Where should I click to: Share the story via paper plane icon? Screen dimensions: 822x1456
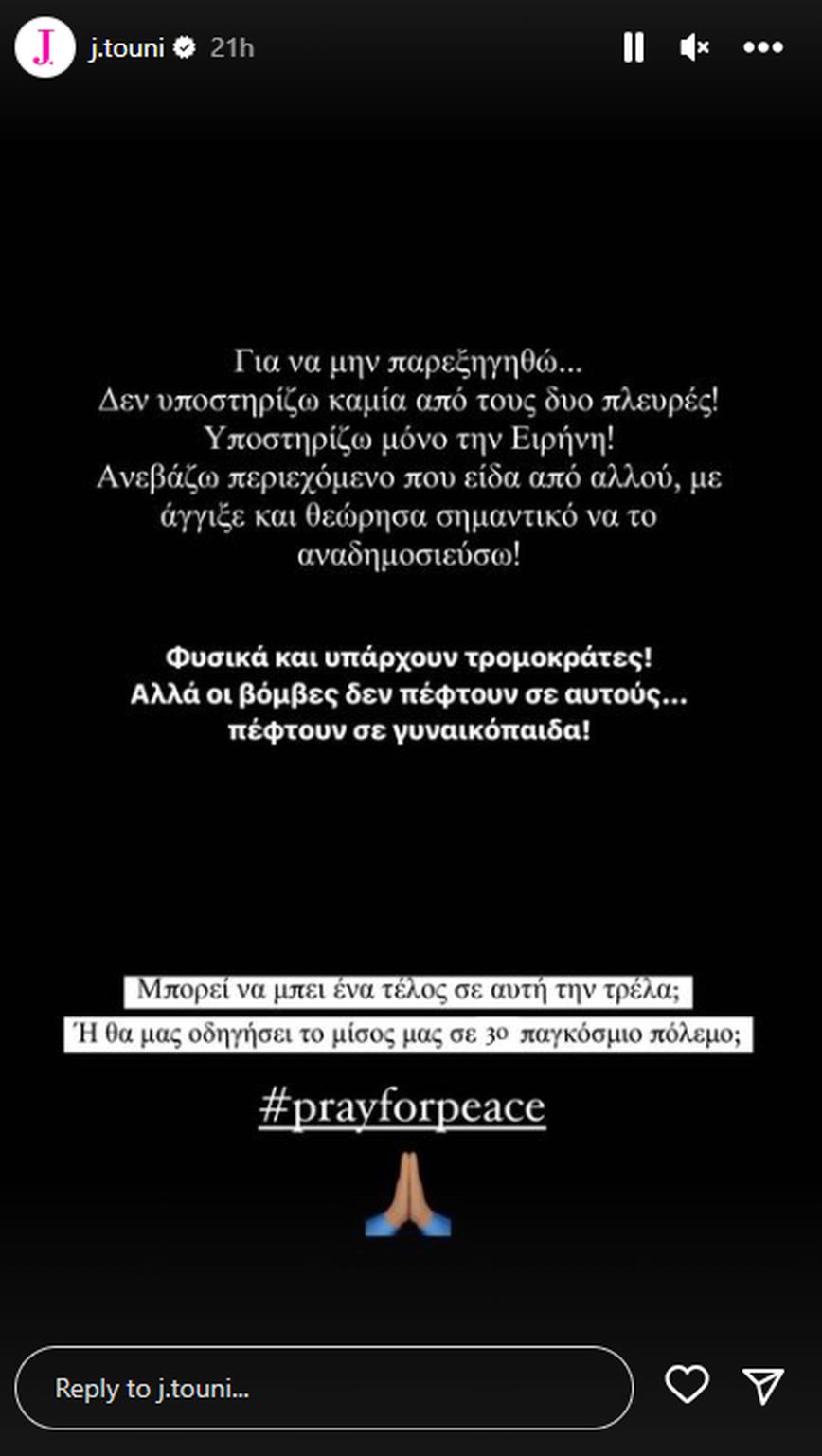(762, 1386)
